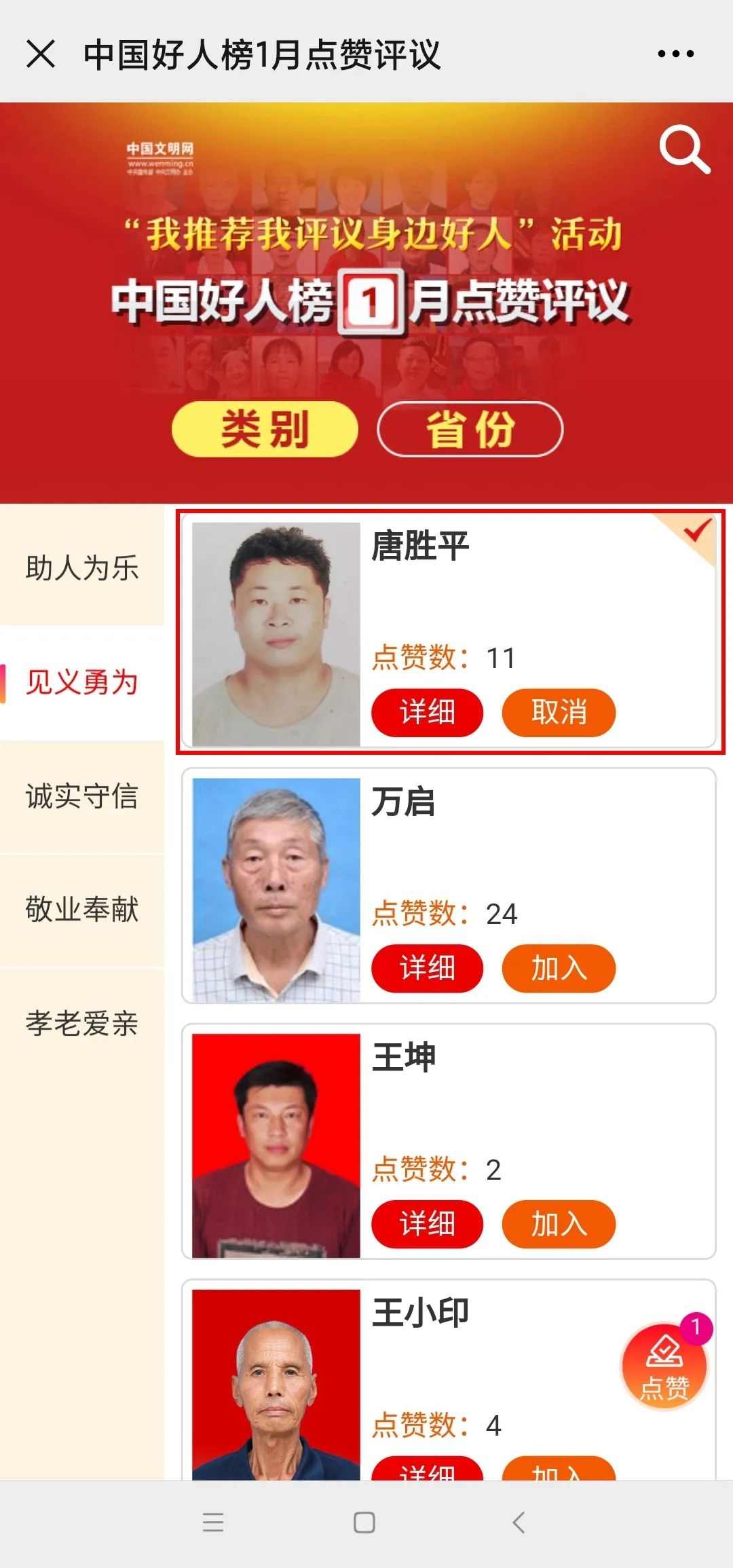Go to the 孝老爱亲 category
Viewport: 733px width, 1568px height.
(x=81, y=1024)
